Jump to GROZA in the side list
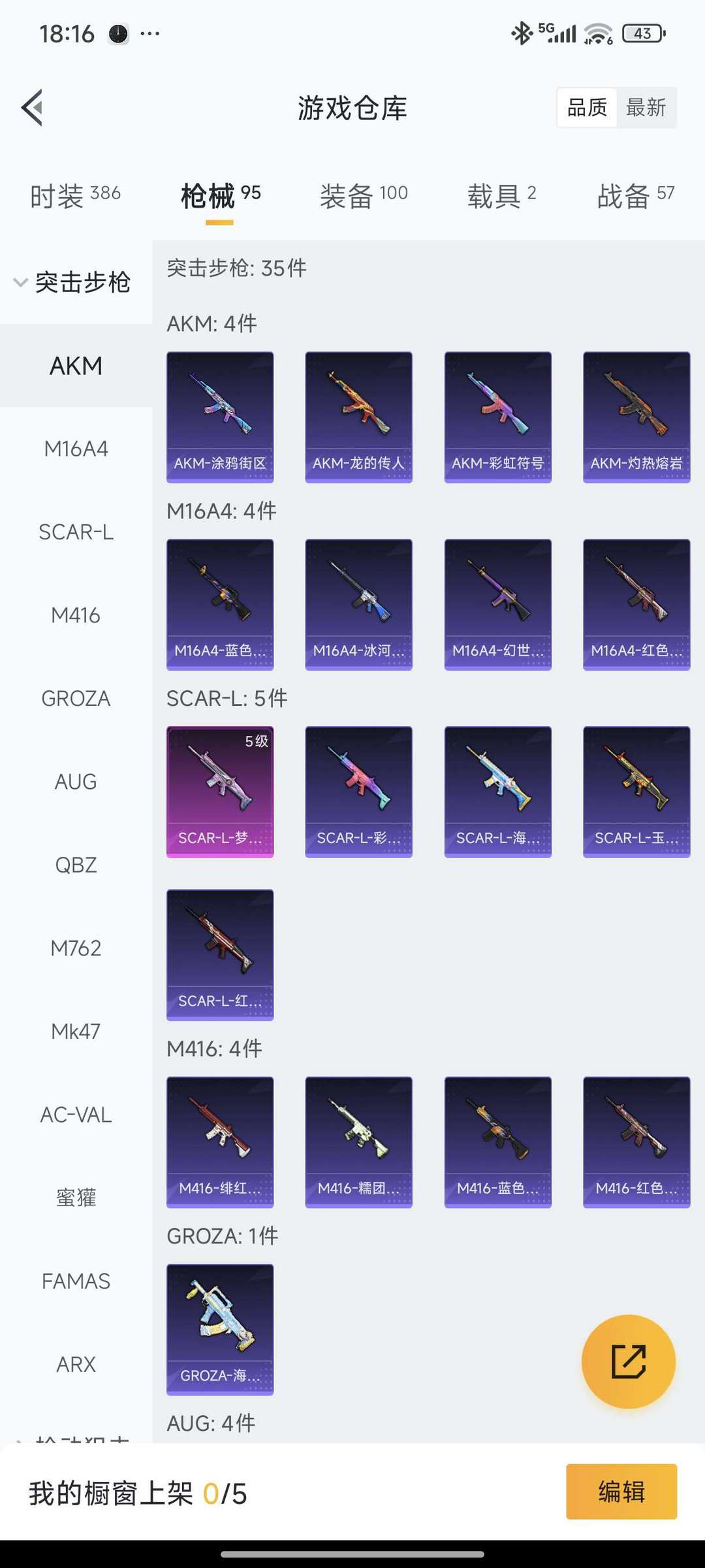Viewport: 705px width, 1568px height. pos(76,698)
